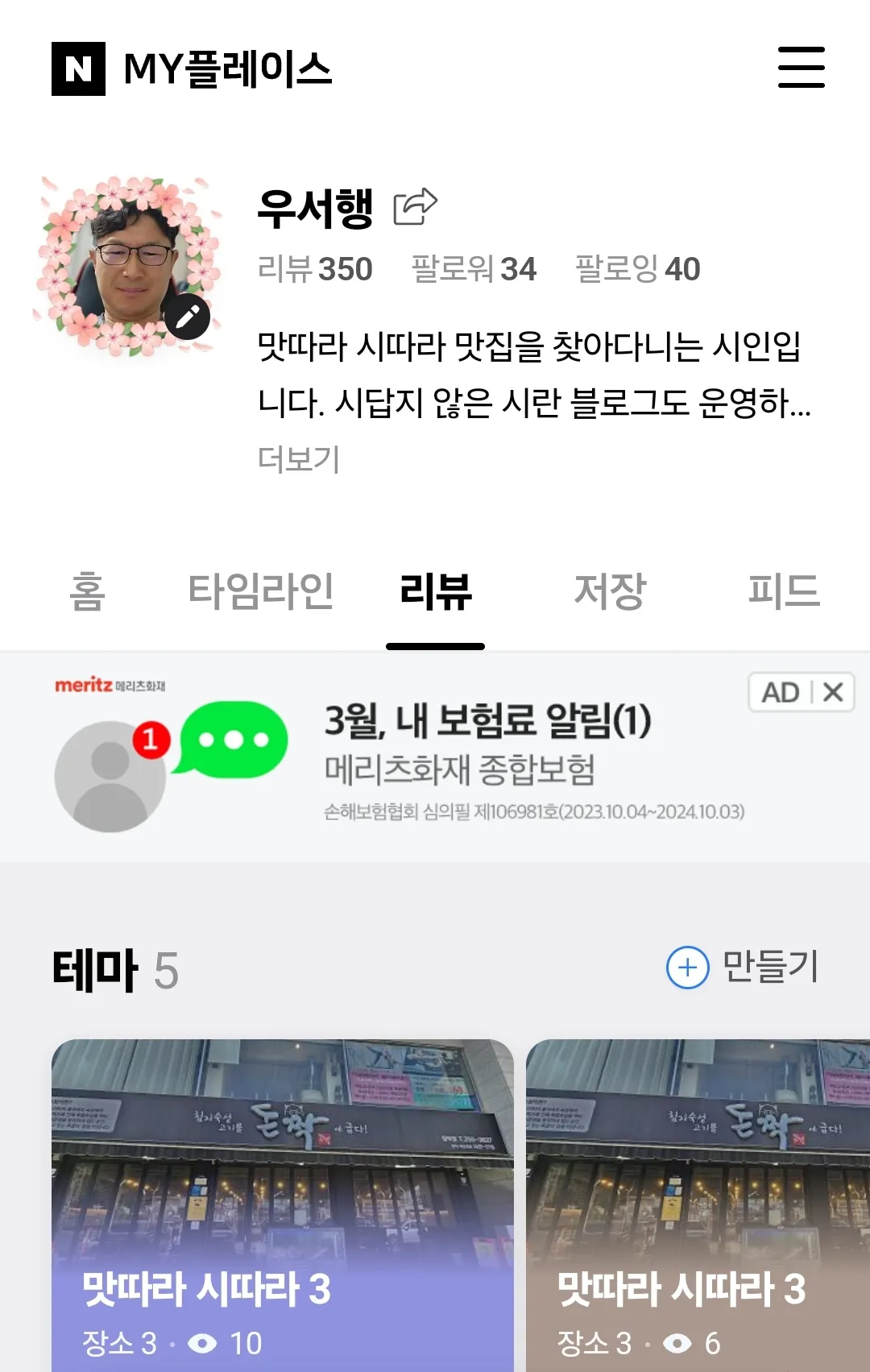Expand the profile bio via 더보기
Screen dimensions: 870x1372
tap(298, 458)
